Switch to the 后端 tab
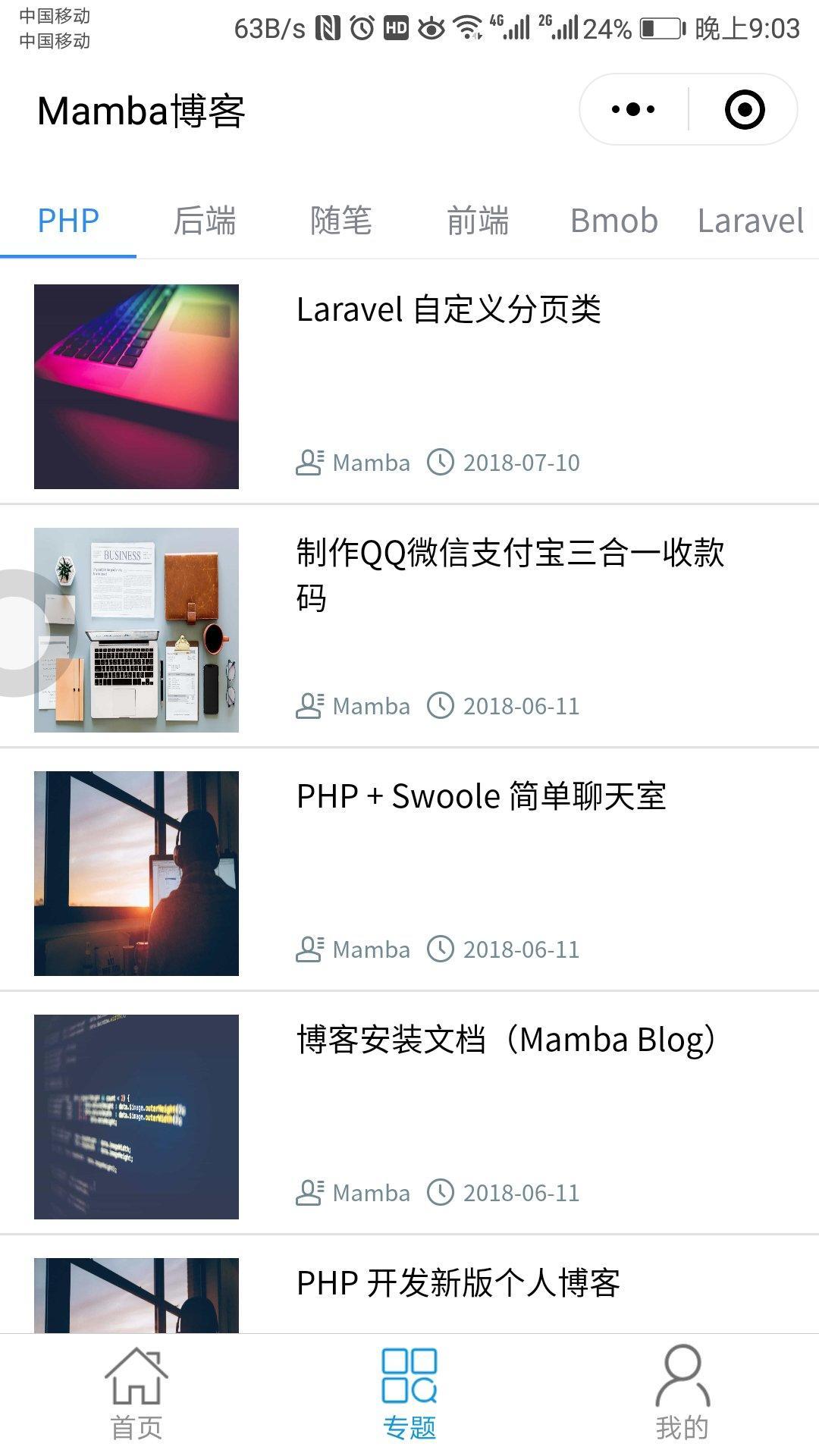The height and width of the screenshot is (1456, 819). 205,221
